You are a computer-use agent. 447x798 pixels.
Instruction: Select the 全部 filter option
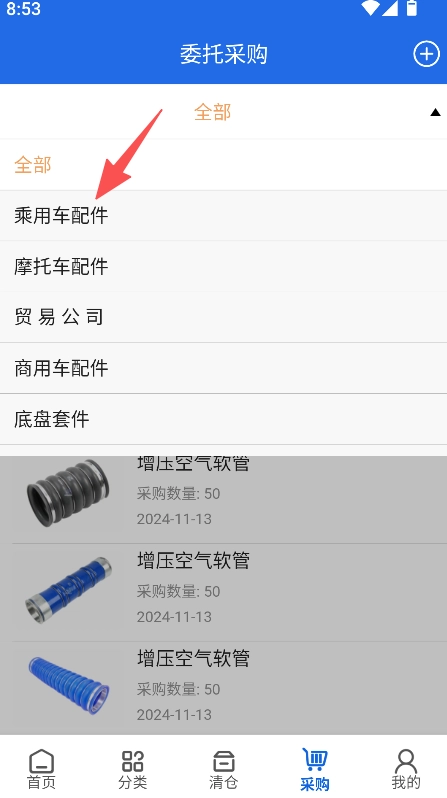224,165
